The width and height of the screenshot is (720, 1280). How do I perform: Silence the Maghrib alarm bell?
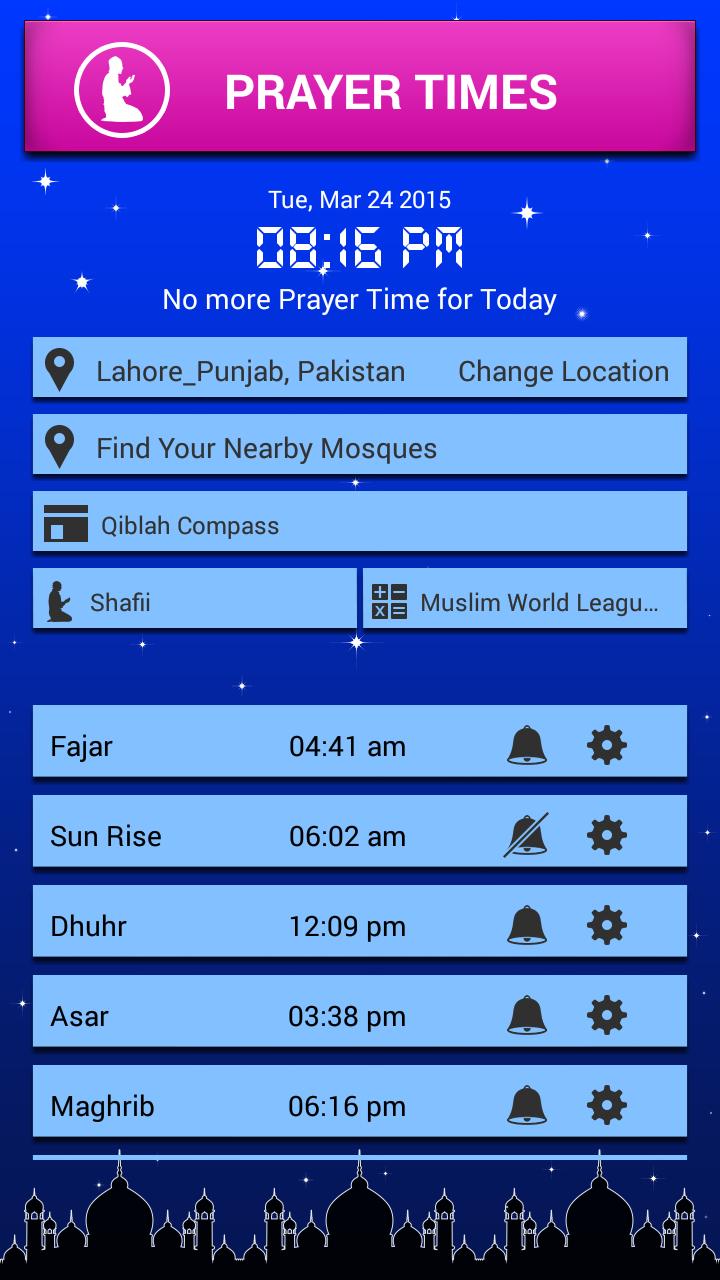point(527,1105)
